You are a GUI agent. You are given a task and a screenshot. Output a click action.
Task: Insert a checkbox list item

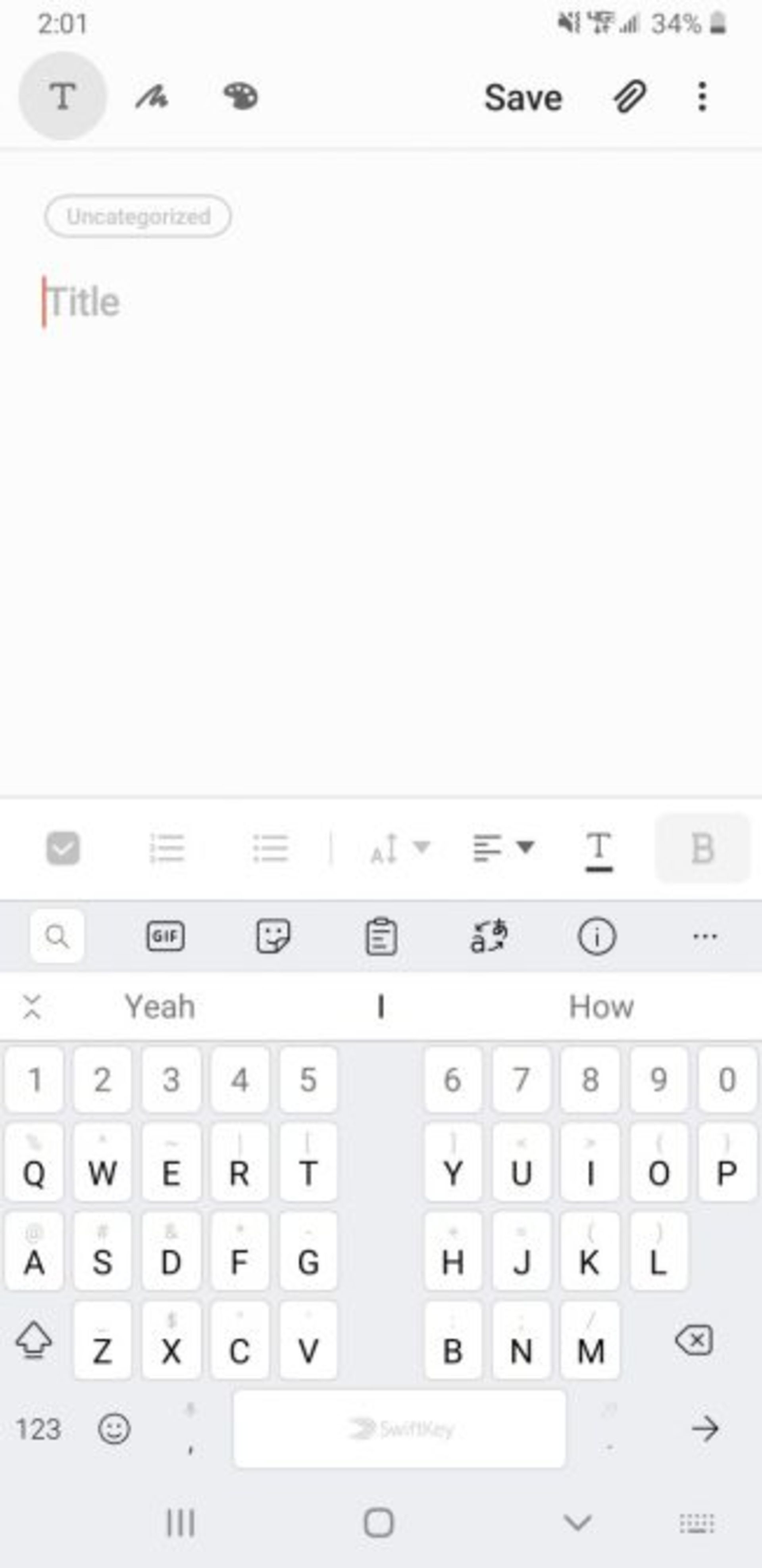[63, 847]
